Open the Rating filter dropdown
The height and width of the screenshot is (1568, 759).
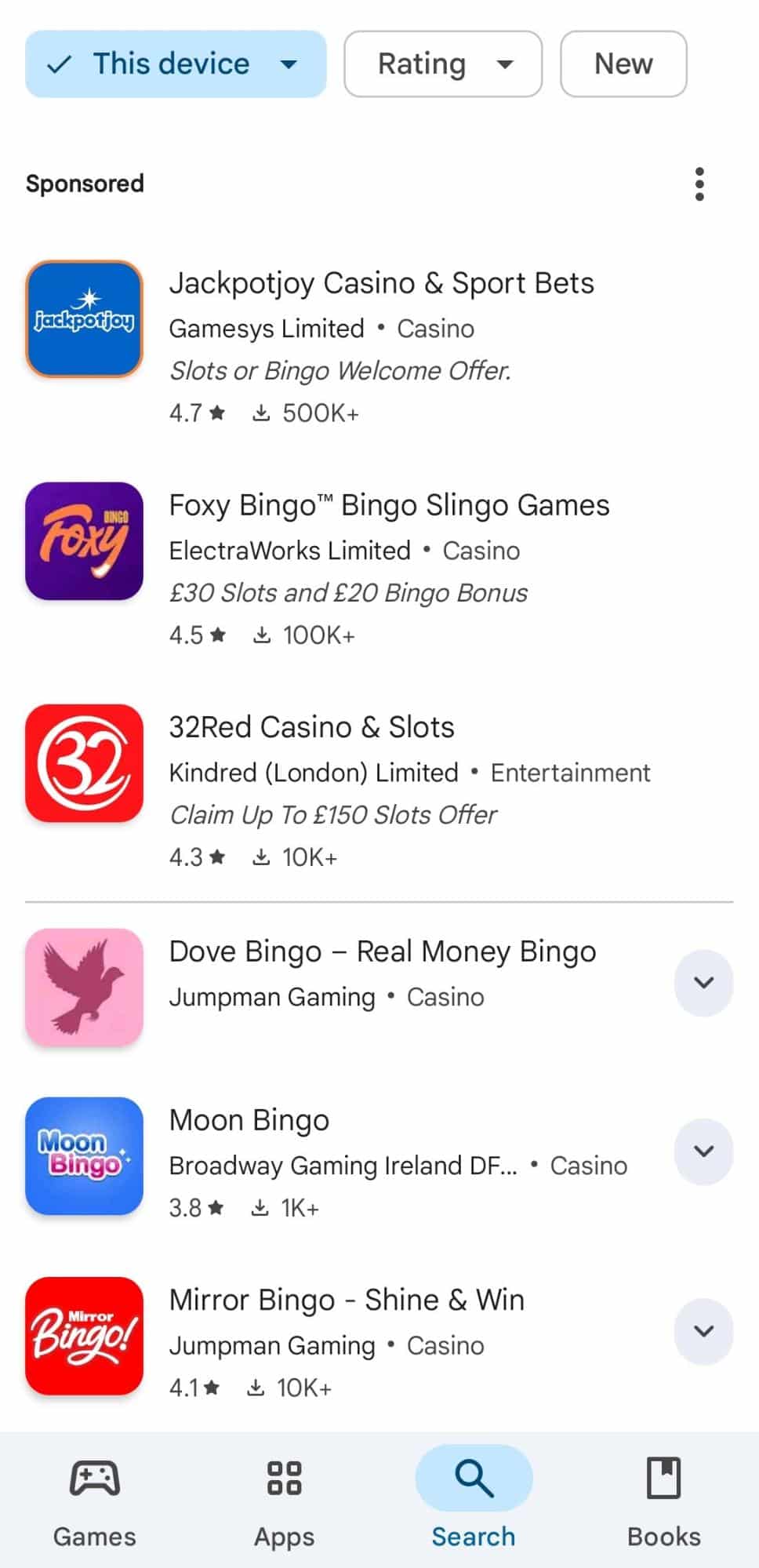pos(443,64)
